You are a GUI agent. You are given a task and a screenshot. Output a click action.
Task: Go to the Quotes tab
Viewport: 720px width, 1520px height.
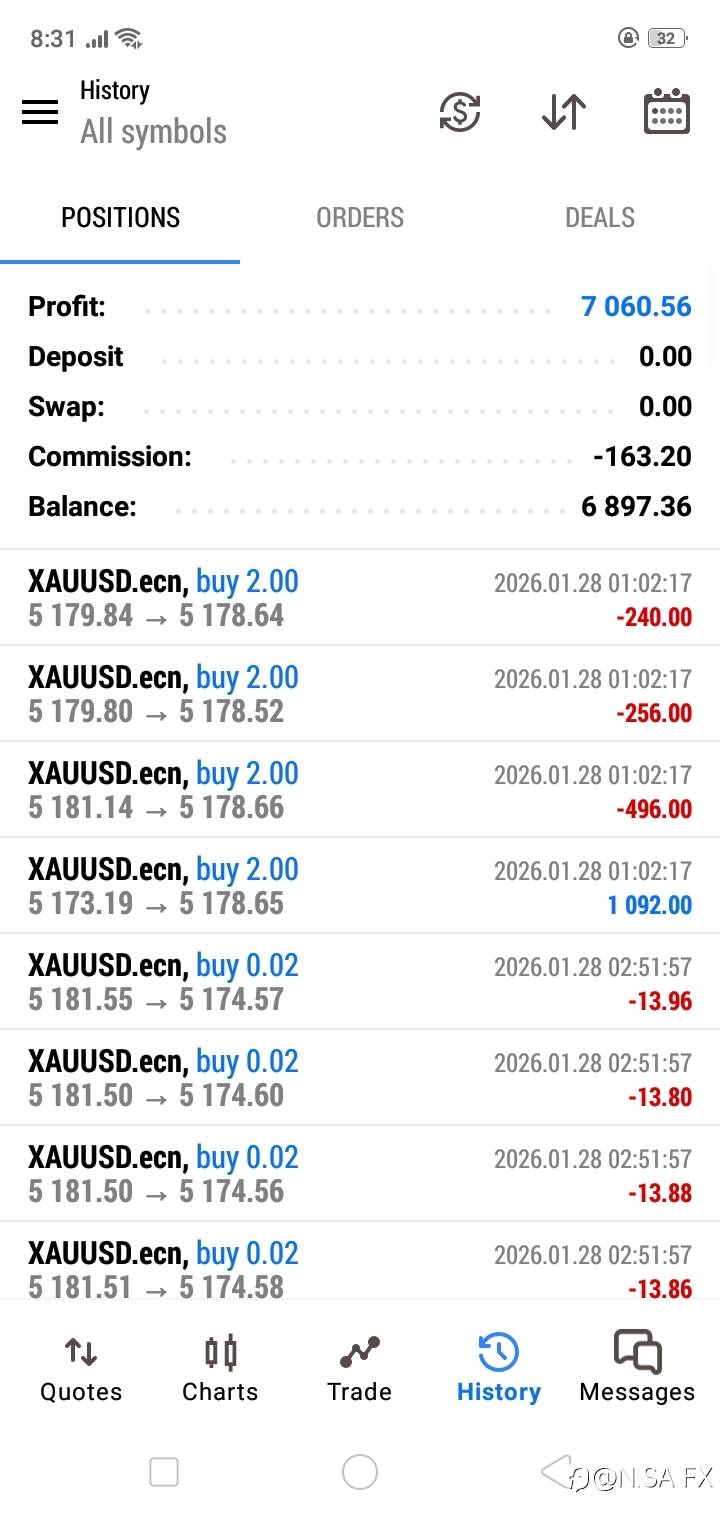tap(81, 1369)
